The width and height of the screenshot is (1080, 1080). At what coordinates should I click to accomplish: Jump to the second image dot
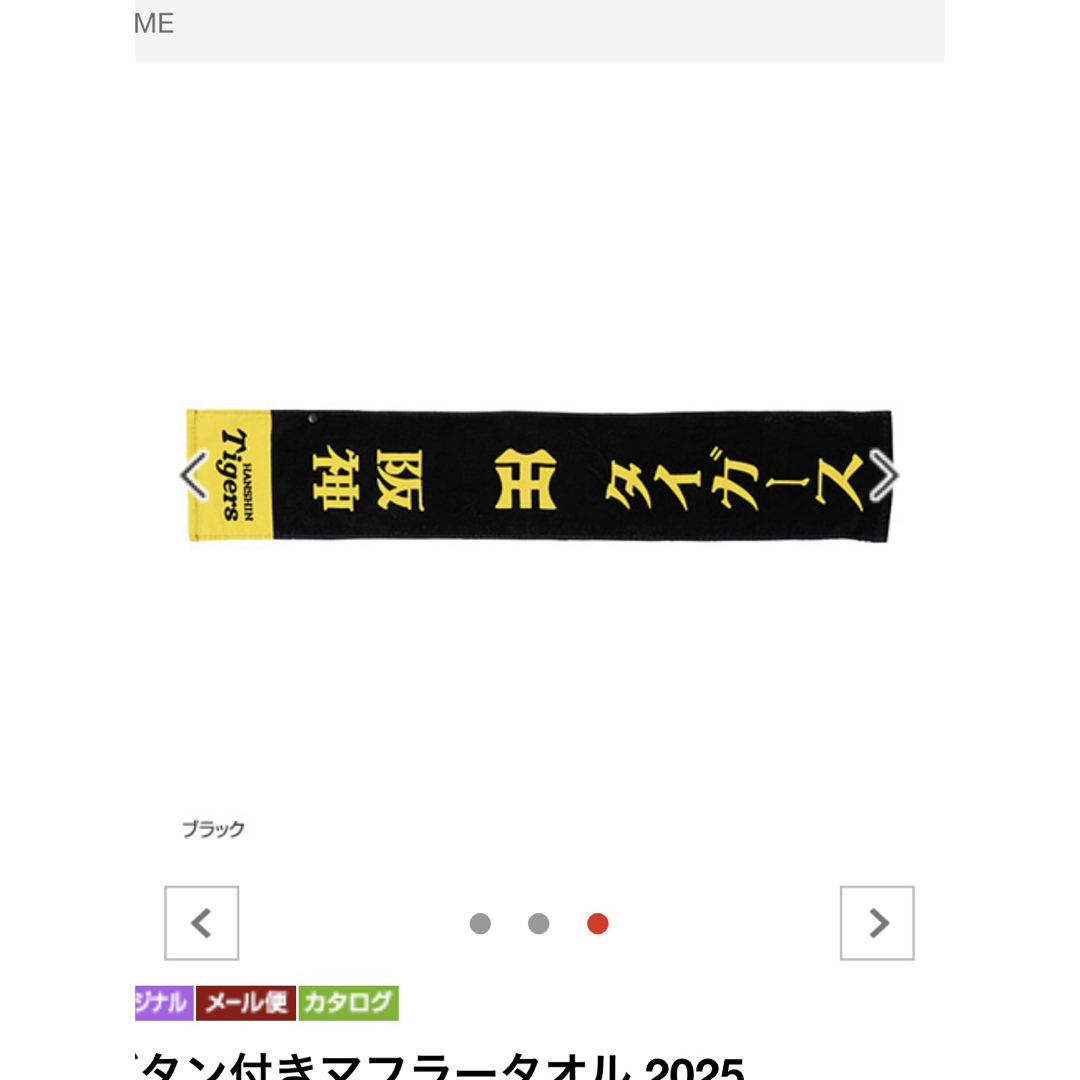click(x=539, y=924)
